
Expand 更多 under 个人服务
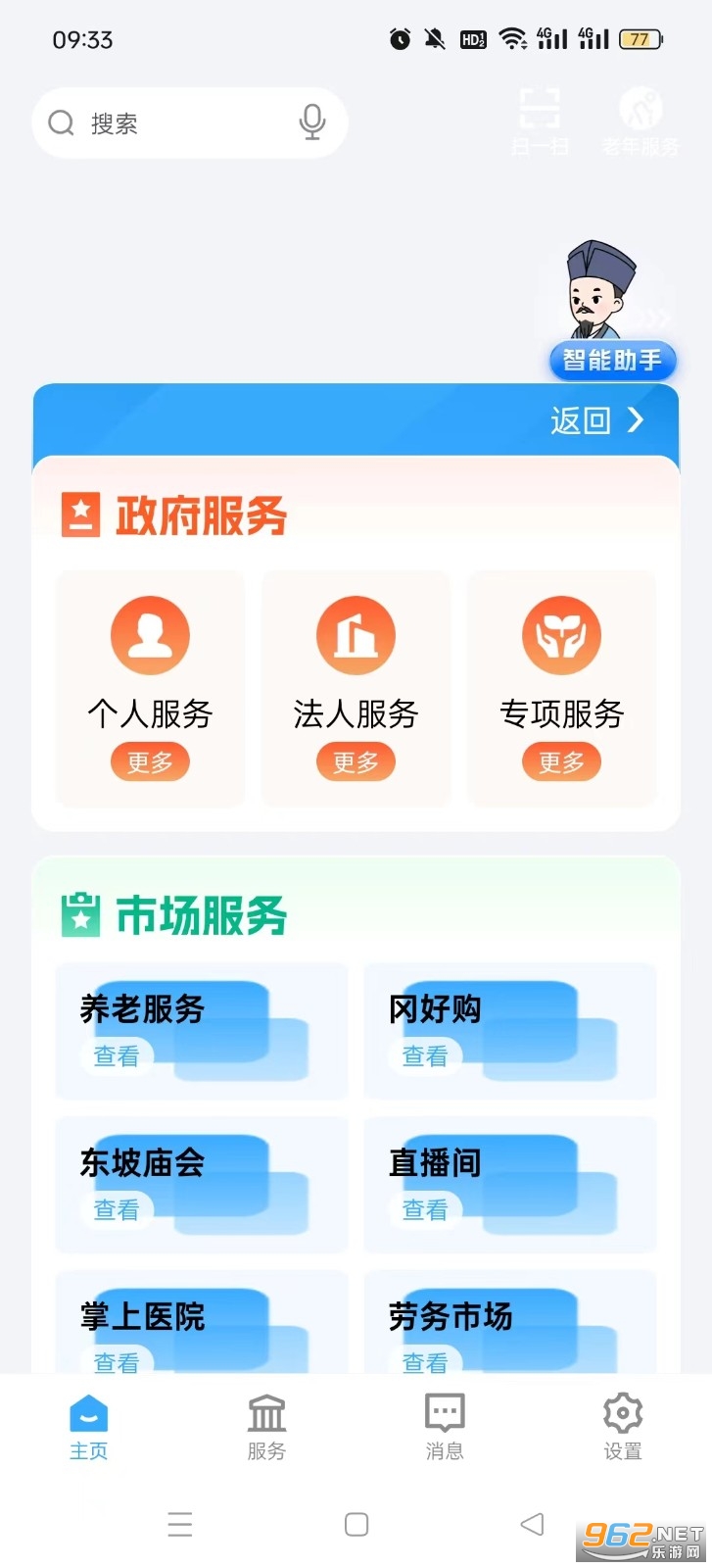[150, 762]
